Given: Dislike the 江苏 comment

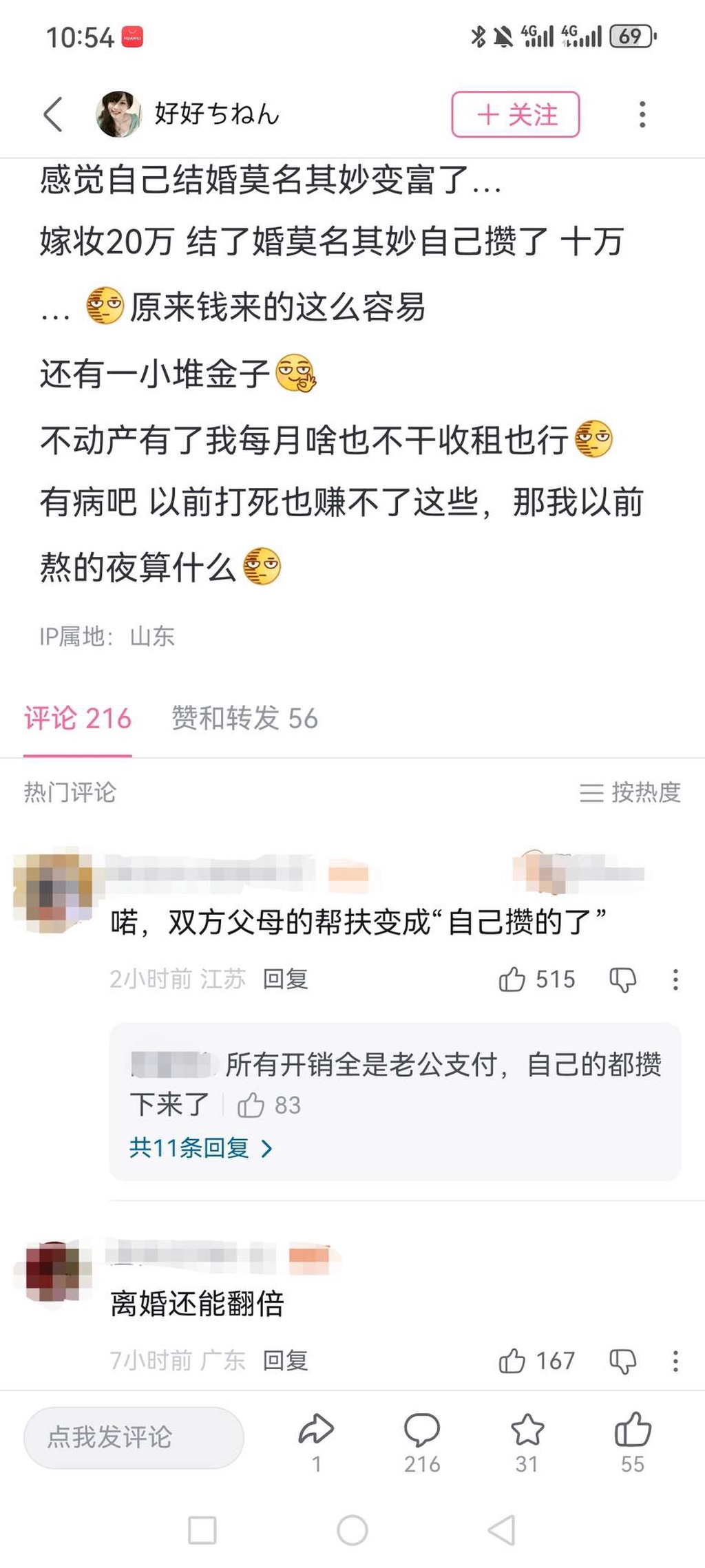Looking at the screenshot, I should (623, 979).
